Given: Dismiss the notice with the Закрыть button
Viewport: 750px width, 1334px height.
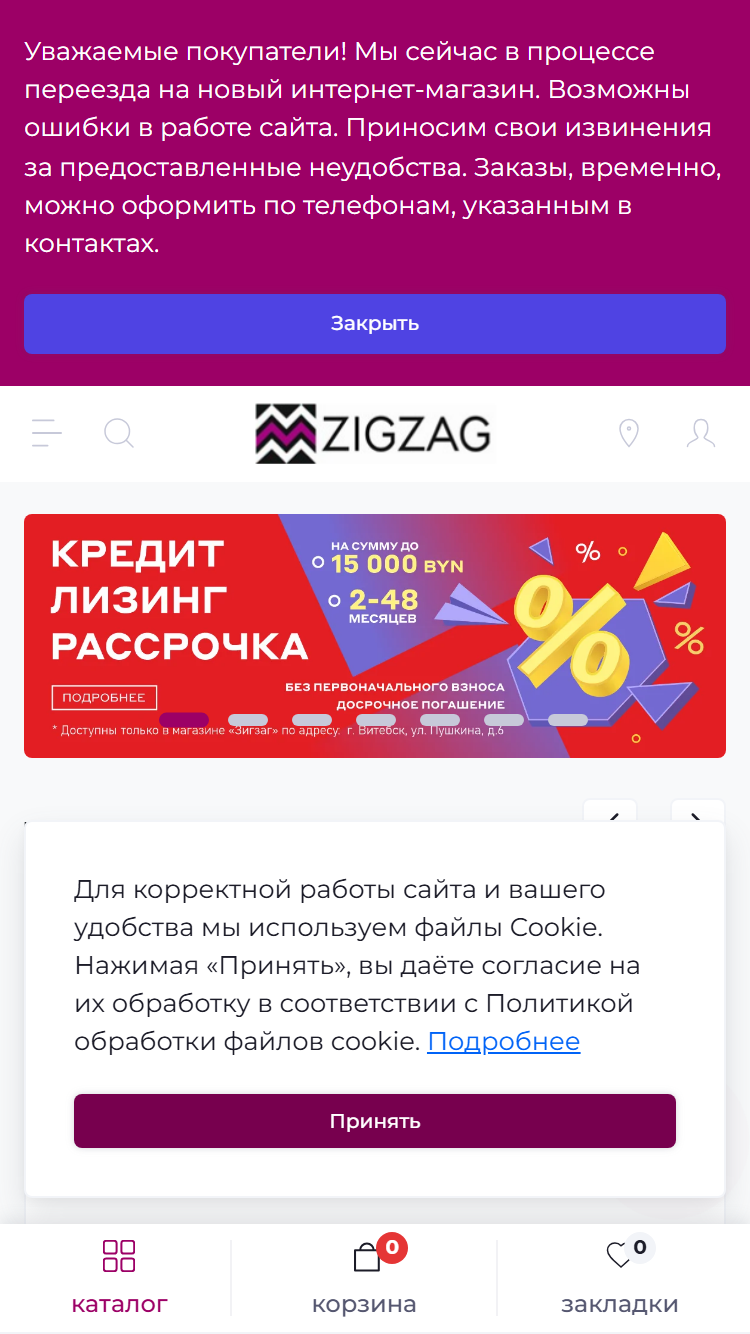Looking at the screenshot, I should point(375,323).
